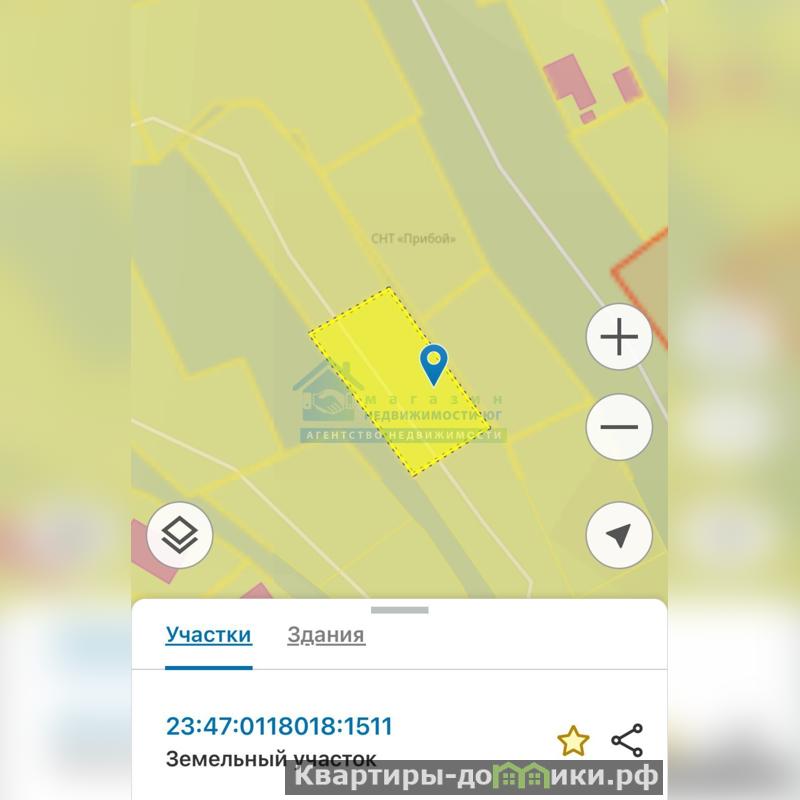Open the map layers selector
This screenshot has width=800, height=800.
pyautogui.click(x=179, y=537)
